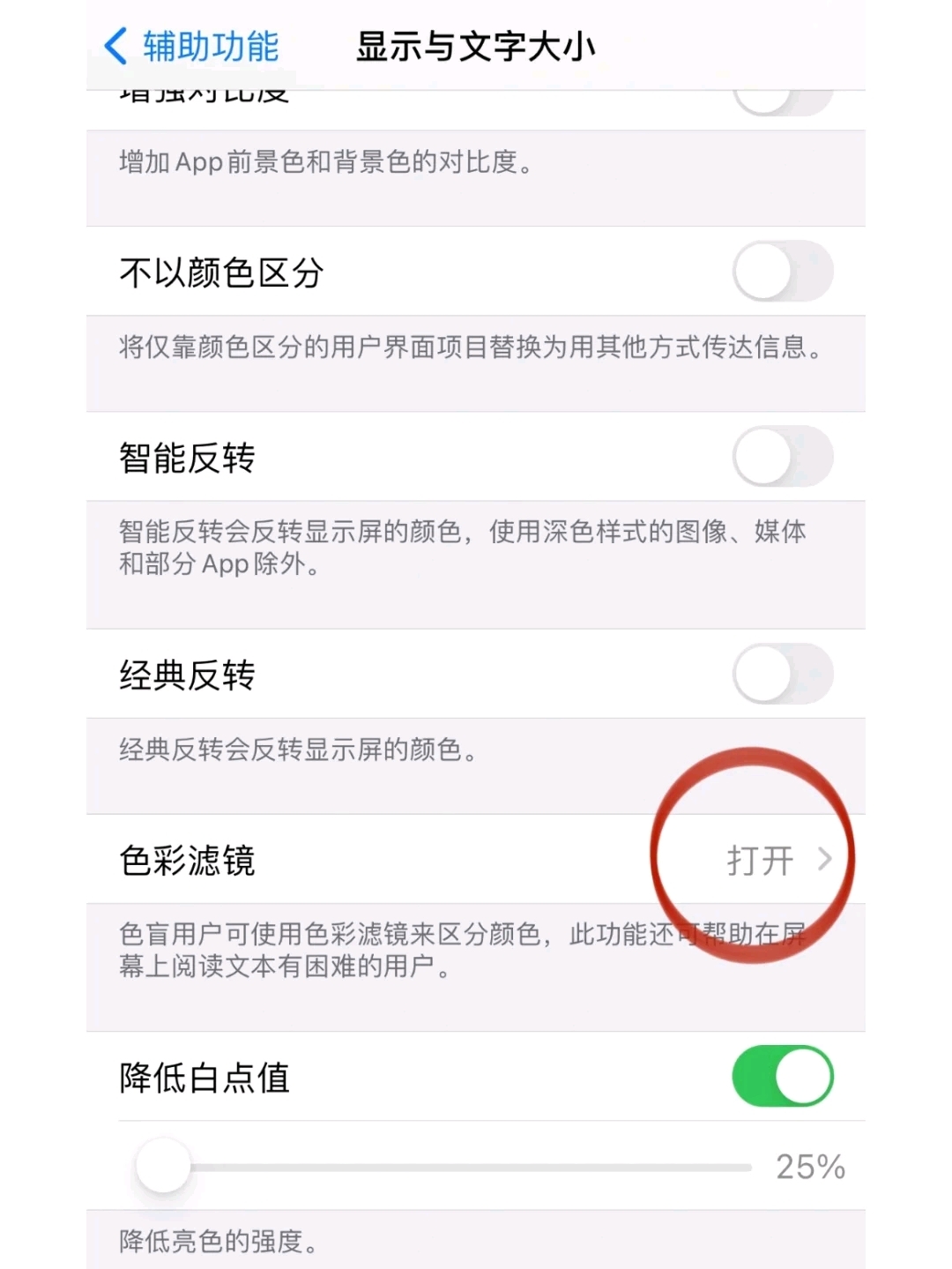This screenshot has width=952, height=1269.
Task: Open 色彩滤镜 settings row
Action: pyautogui.click(x=476, y=859)
